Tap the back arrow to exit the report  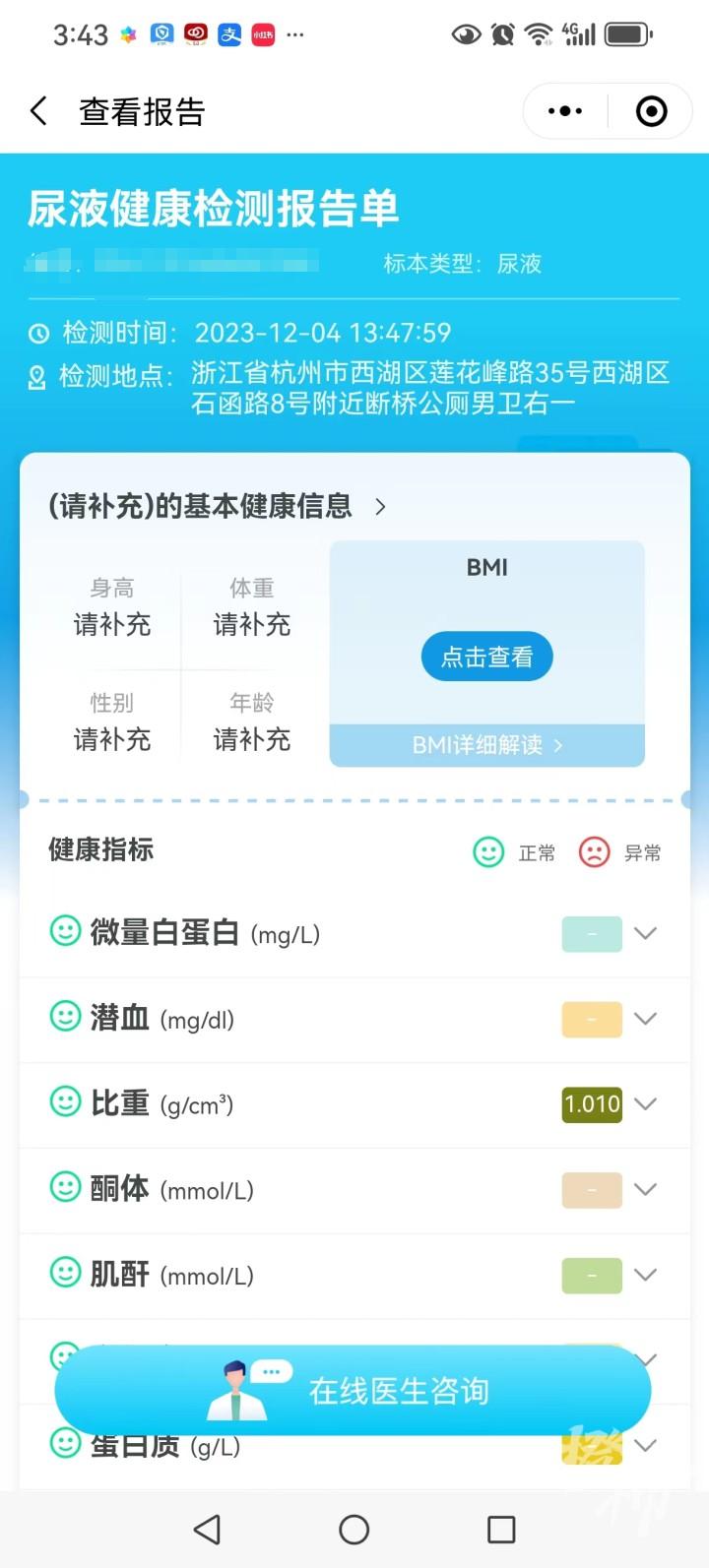pos(37,111)
